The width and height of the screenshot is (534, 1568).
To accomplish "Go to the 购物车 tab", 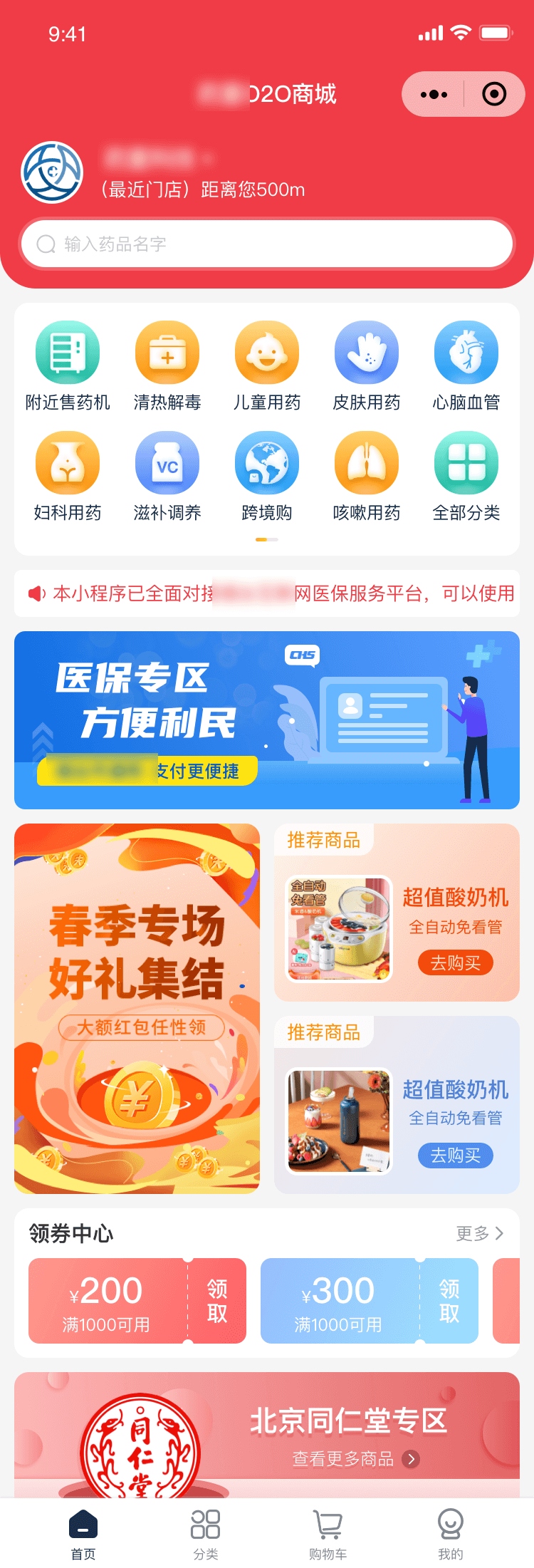I will pos(328,1534).
